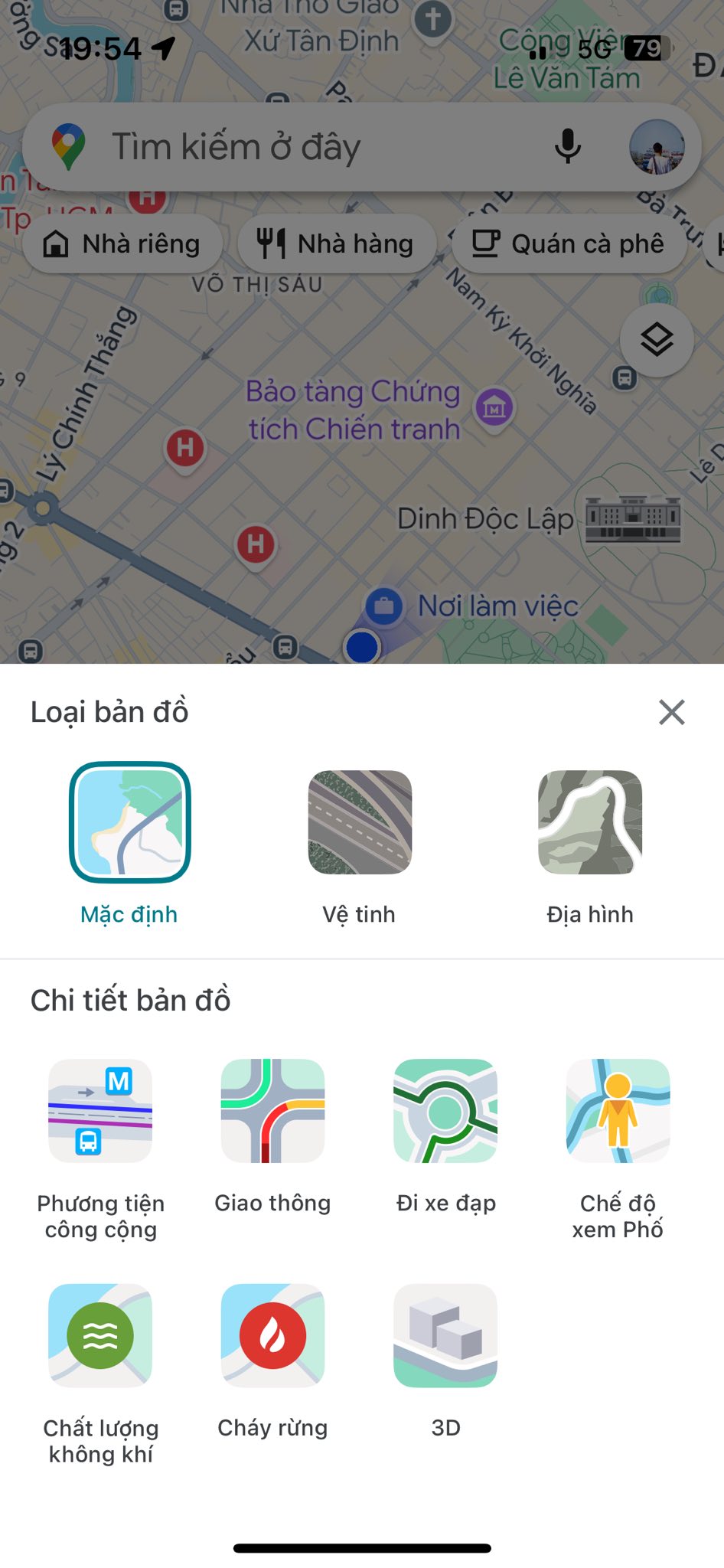The height and width of the screenshot is (1568, 724).
Task: Enable the Cháy rừng wildfire layer
Action: pyautogui.click(x=272, y=1335)
